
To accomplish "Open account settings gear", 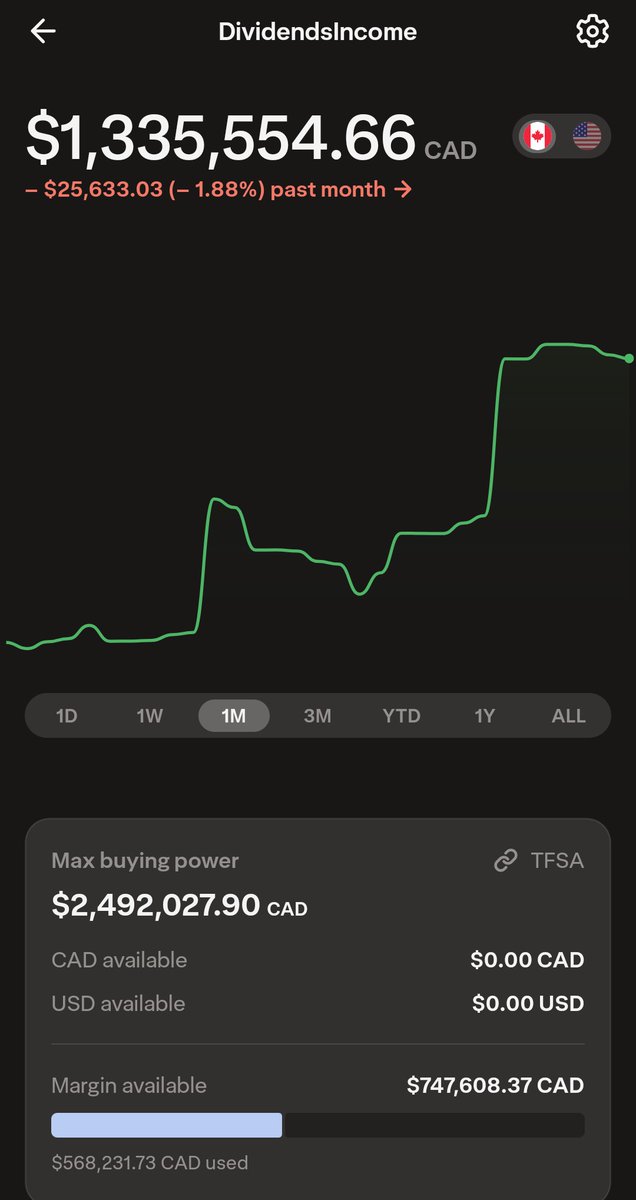I will (592, 32).
